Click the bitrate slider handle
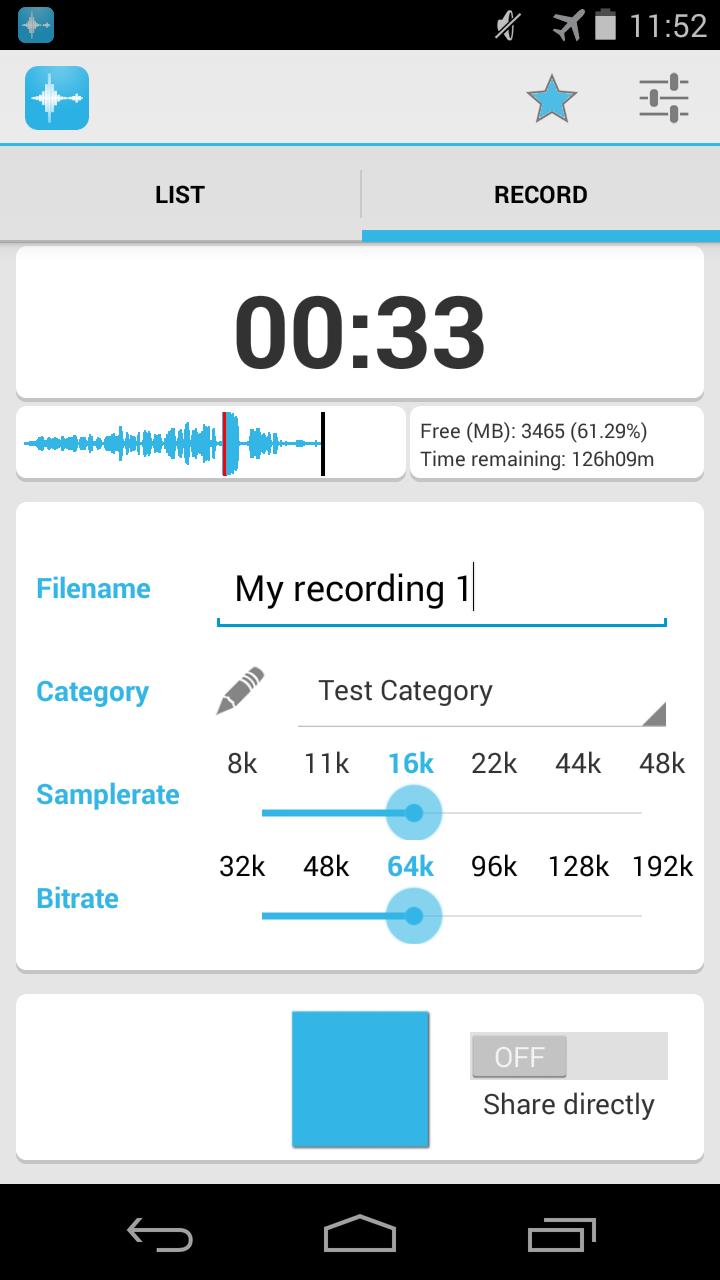This screenshot has width=720, height=1280. coord(413,915)
